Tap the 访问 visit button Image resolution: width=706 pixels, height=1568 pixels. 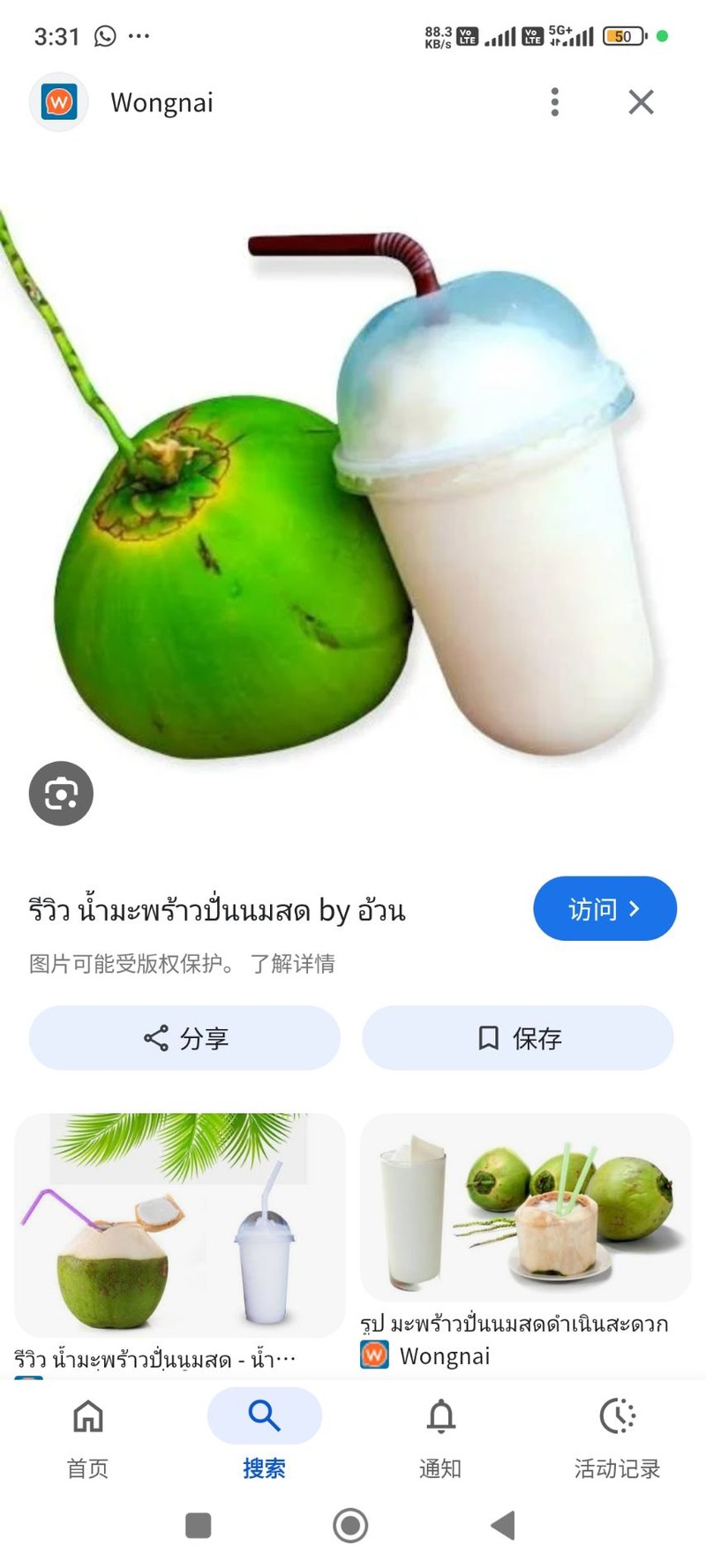[x=605, y=908]
